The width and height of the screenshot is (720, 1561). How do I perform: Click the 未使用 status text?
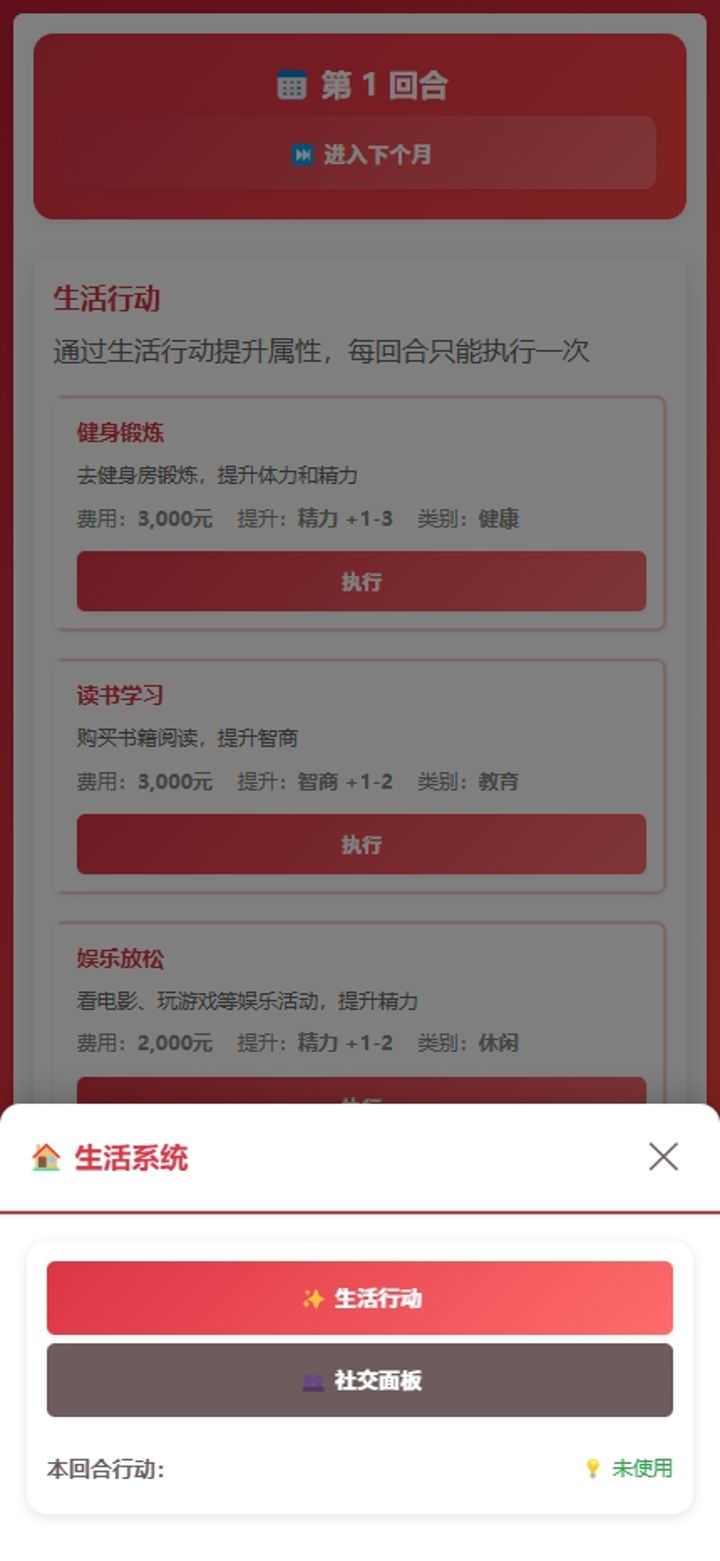pos(640,1469)
